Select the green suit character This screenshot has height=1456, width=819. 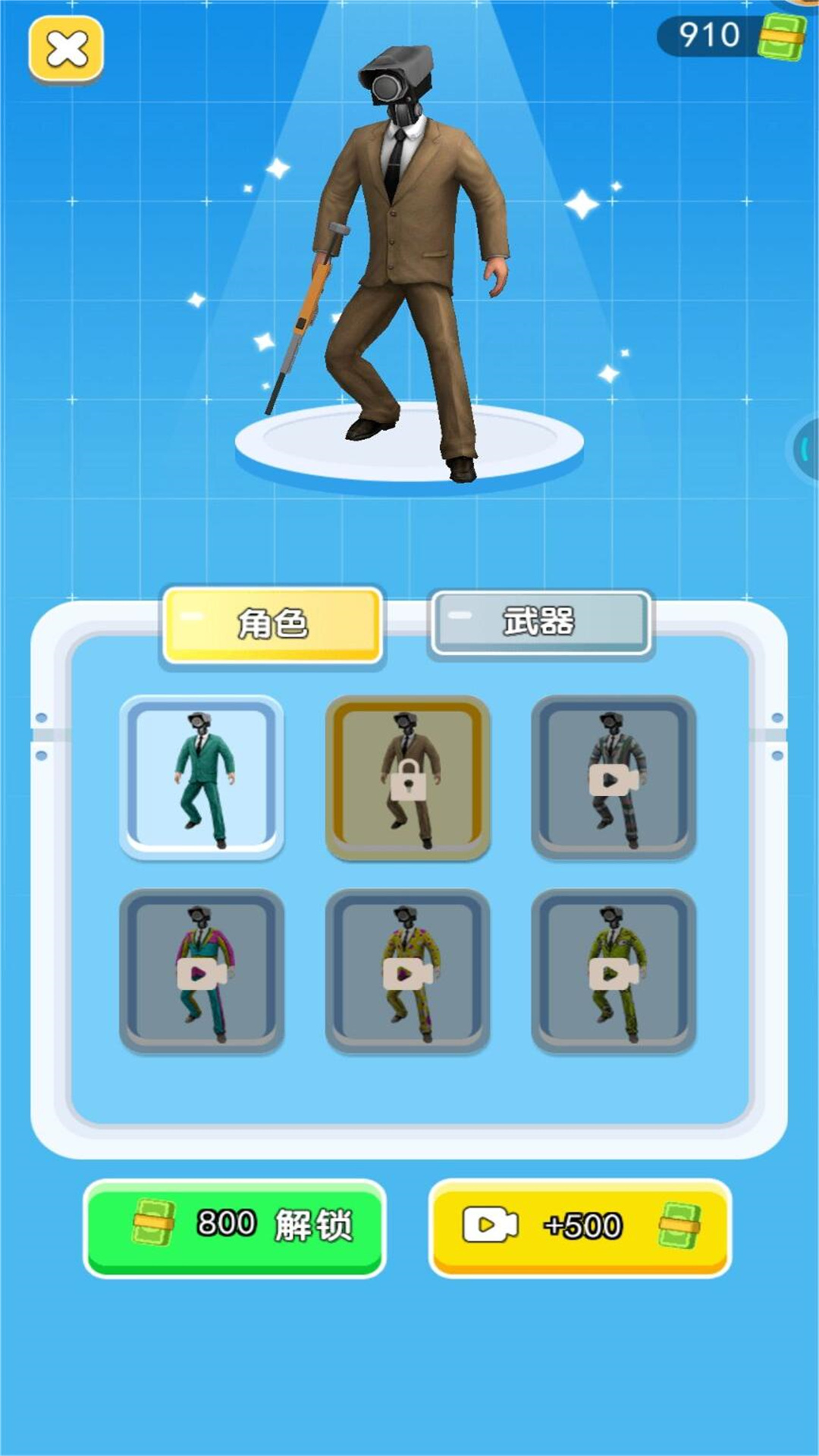(202, 777)
